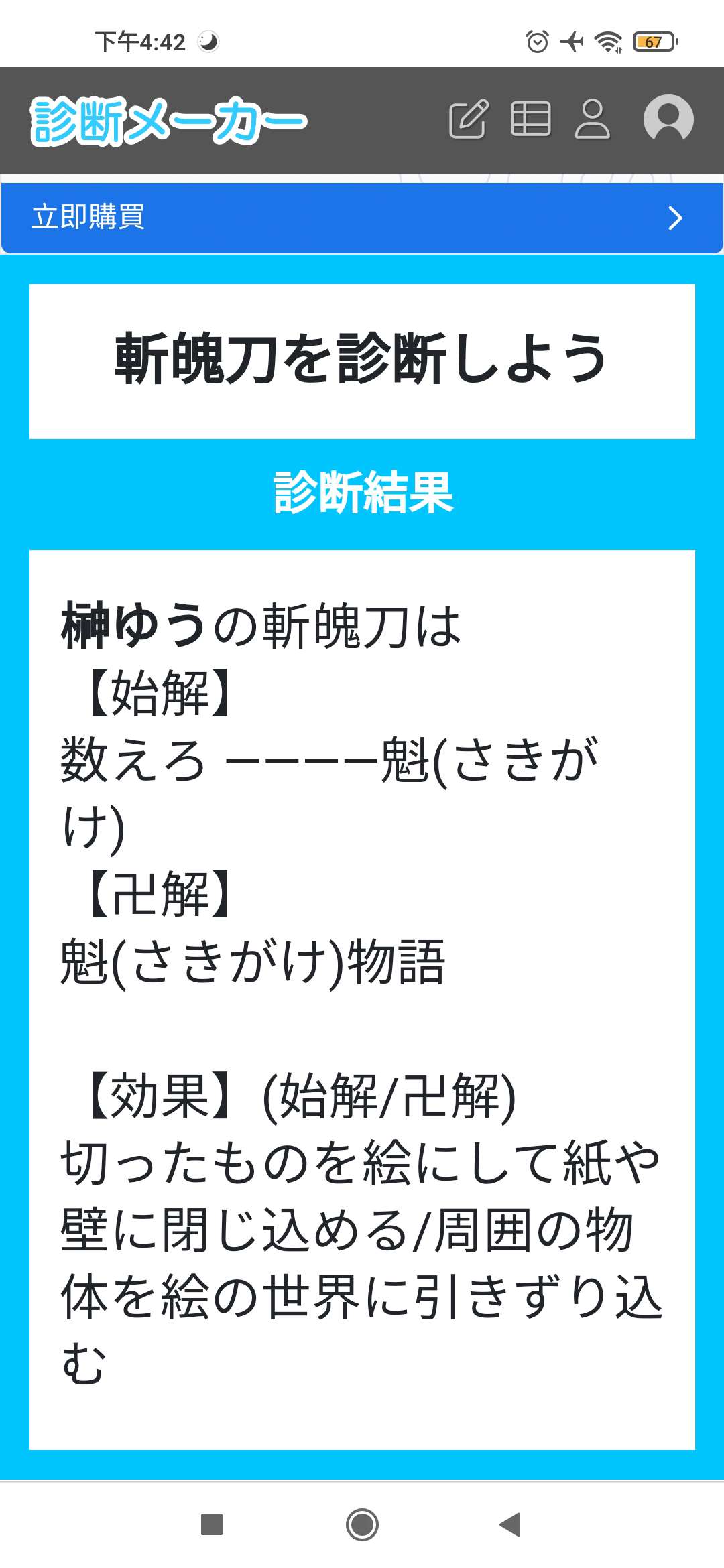
Task: Open the 立即購買 banner
Action: point(362,218)
